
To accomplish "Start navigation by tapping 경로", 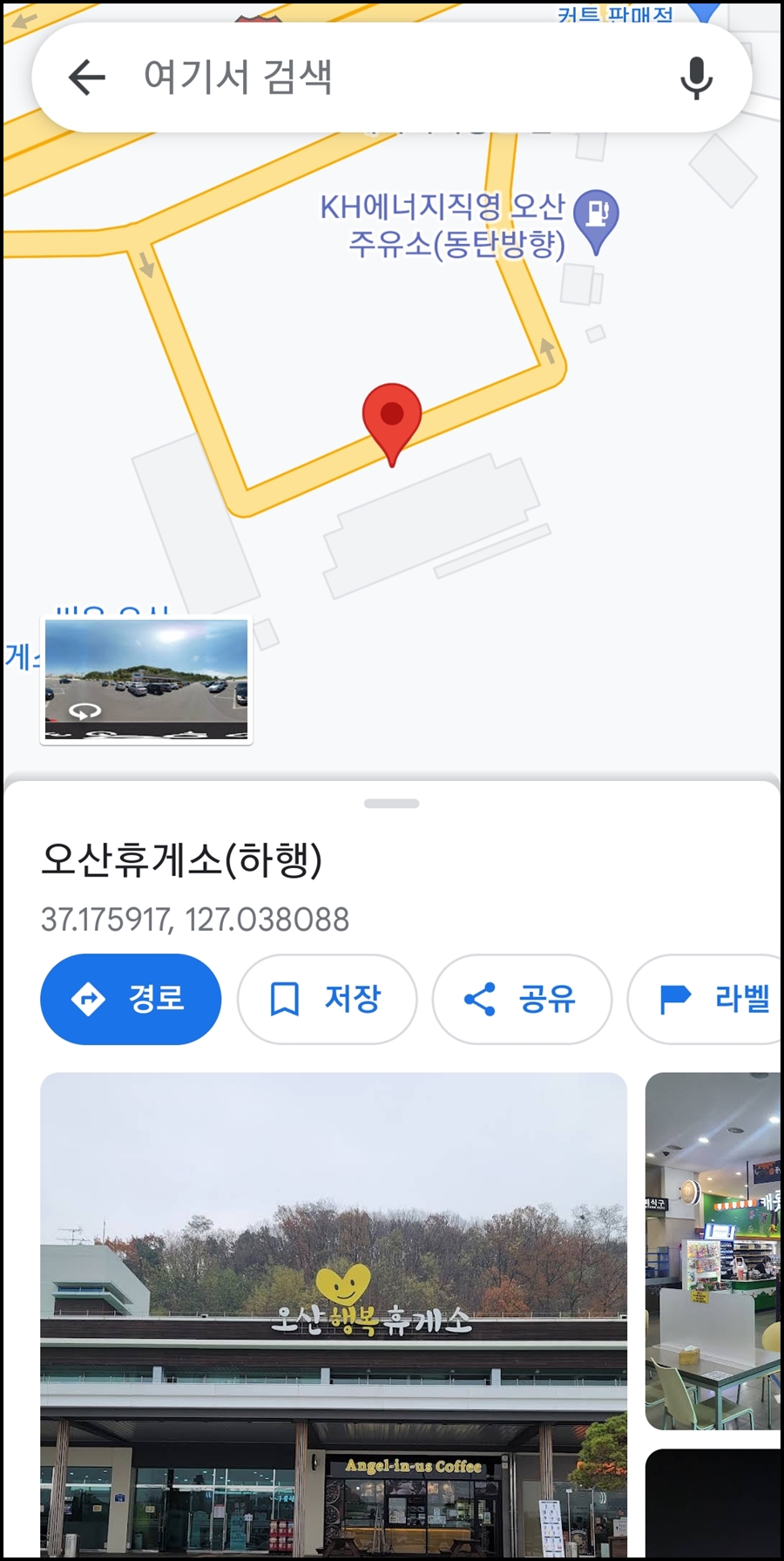I will pyautogui.click(x=131, y=999).
